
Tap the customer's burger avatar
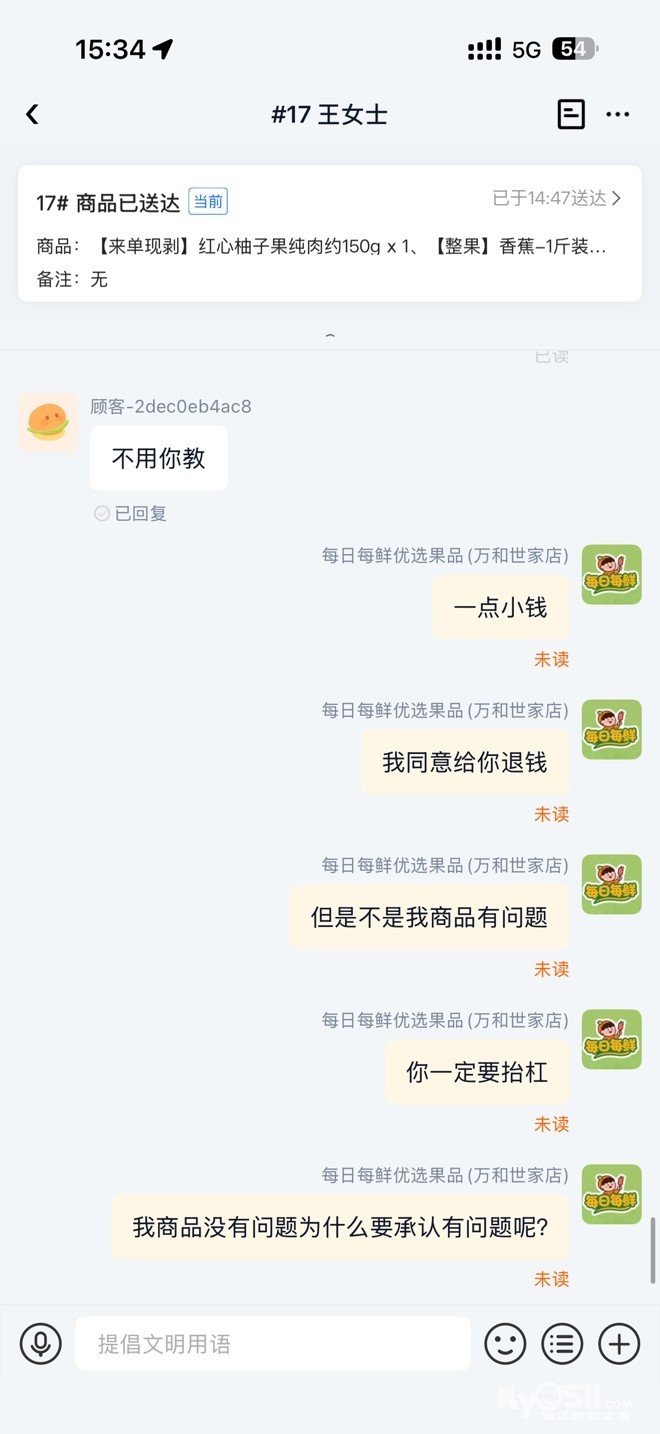coord(48,422)
